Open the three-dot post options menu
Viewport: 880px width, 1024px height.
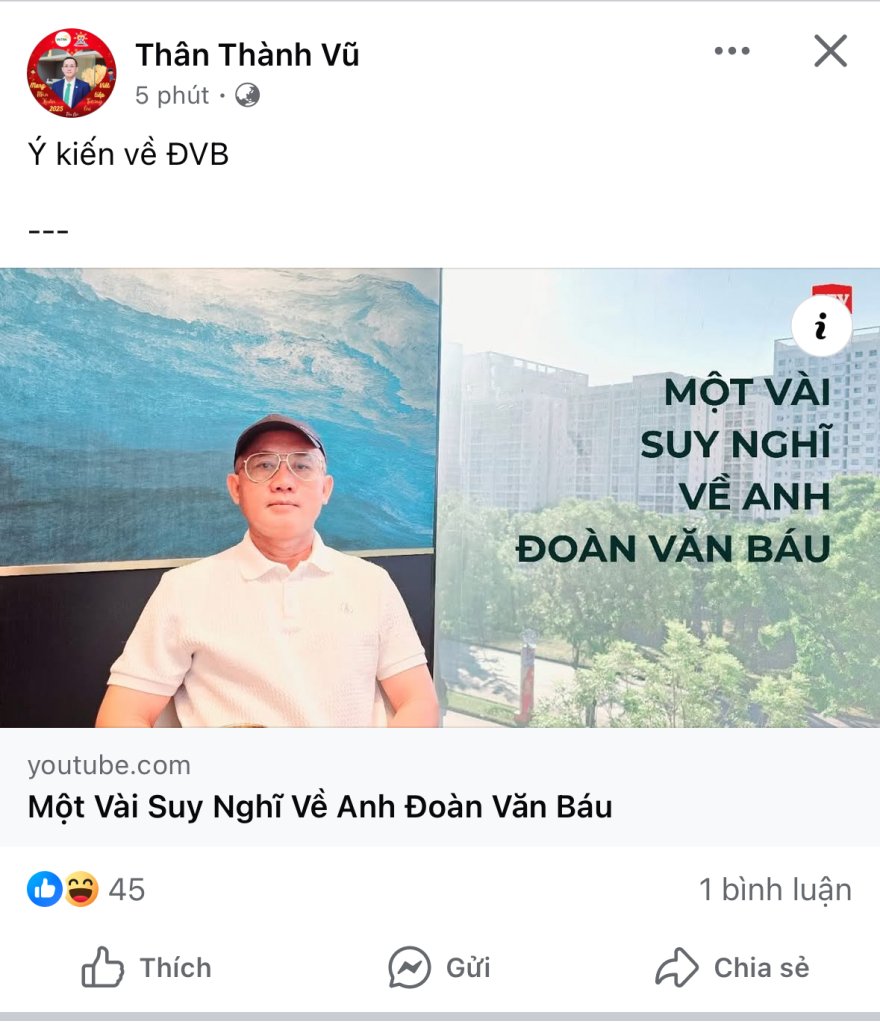coord(732,52)
